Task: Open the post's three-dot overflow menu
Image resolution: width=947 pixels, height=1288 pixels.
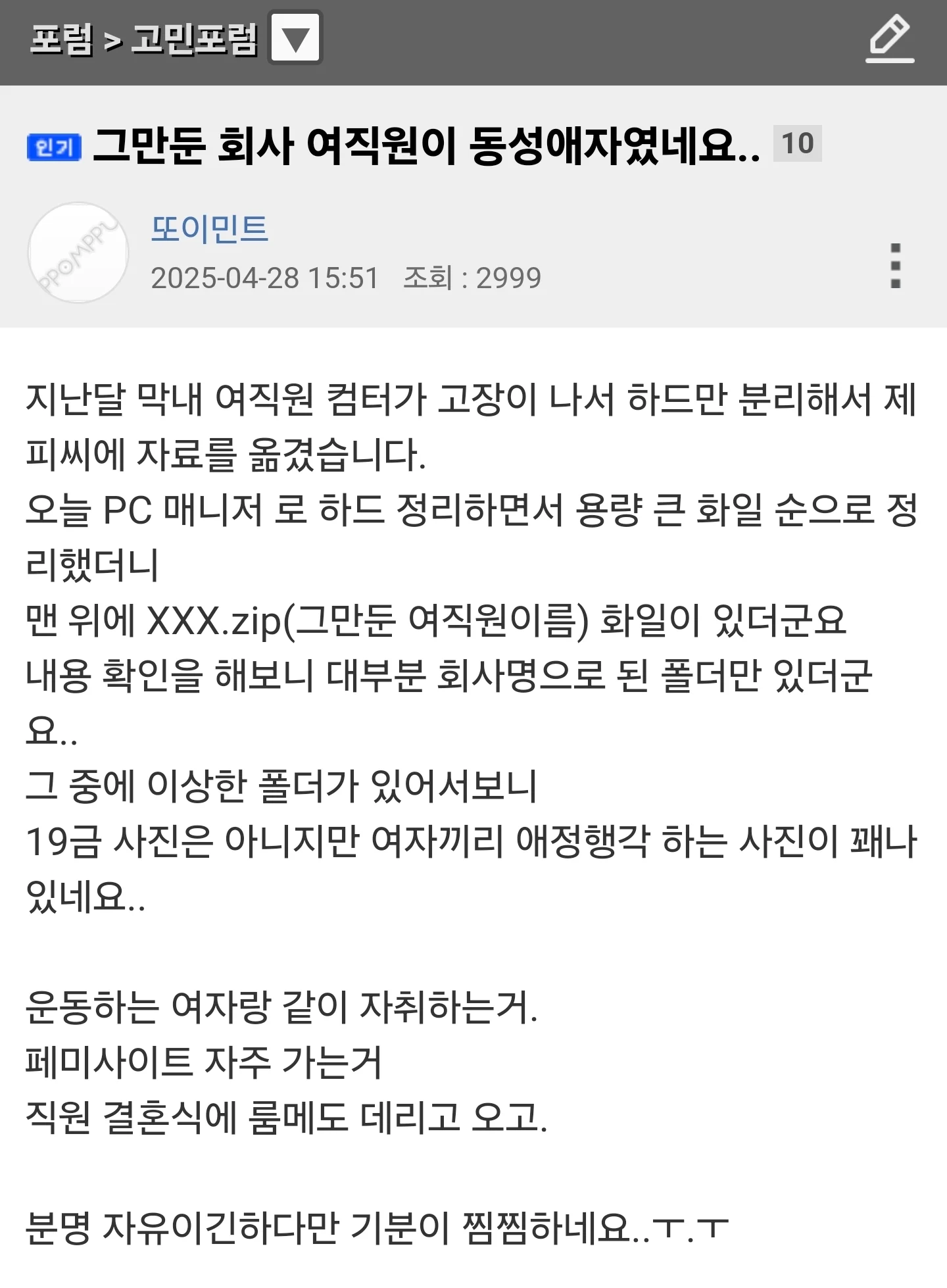Action: [895, 266]
